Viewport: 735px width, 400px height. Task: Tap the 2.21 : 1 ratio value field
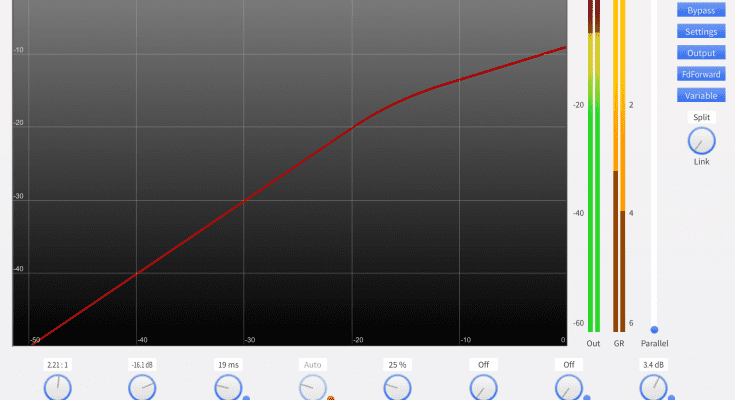58,365
